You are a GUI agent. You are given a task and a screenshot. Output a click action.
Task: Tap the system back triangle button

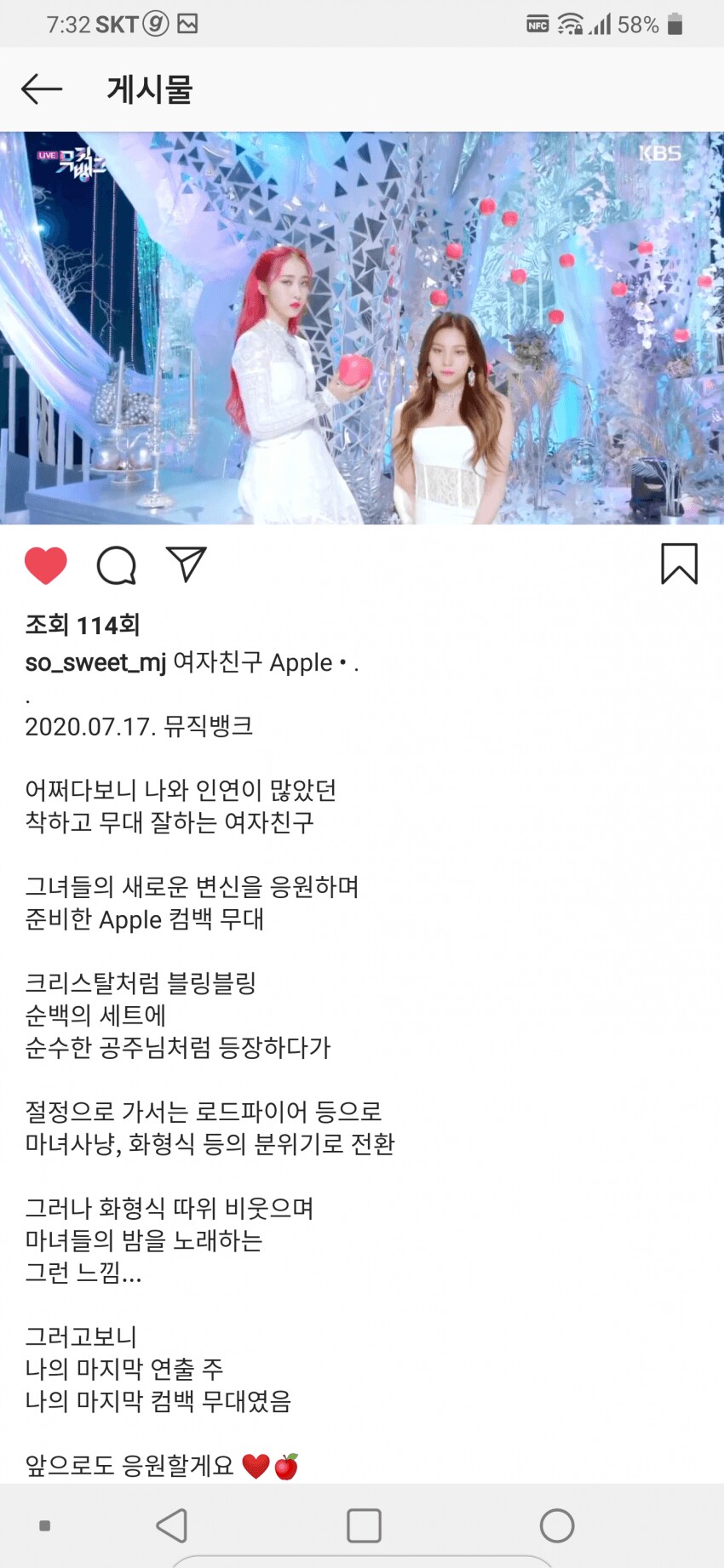[172, 1525]
